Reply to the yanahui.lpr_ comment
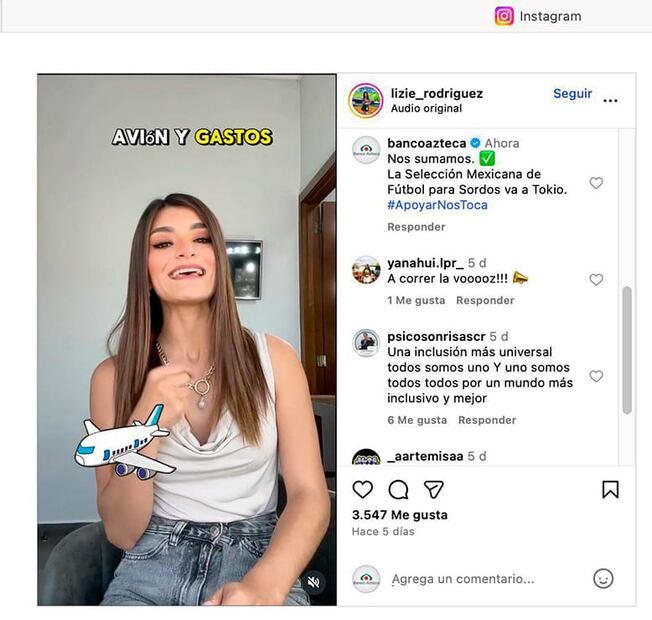This screenshot has width=652, height=620. [485, 300]
